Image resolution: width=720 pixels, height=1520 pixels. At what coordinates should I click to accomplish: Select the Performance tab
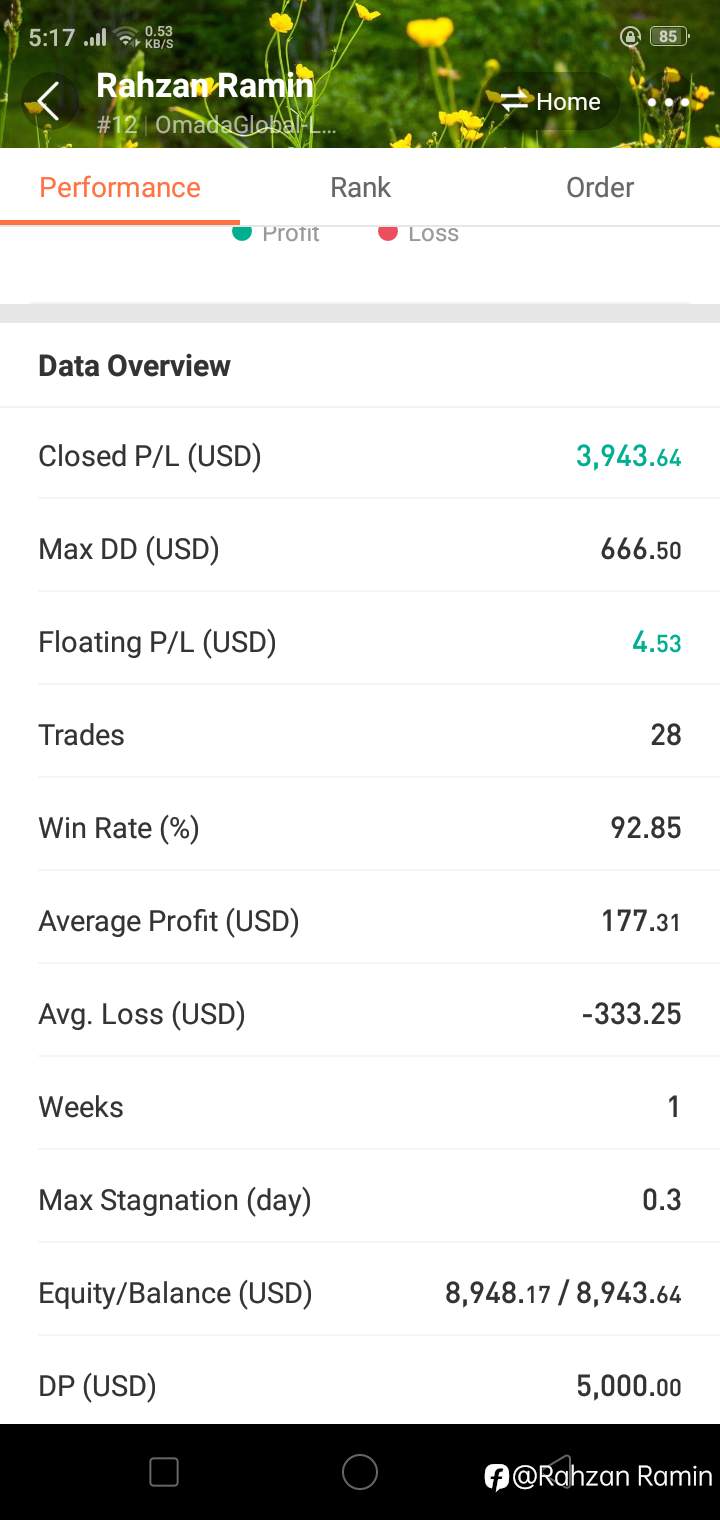click(120, 187)
